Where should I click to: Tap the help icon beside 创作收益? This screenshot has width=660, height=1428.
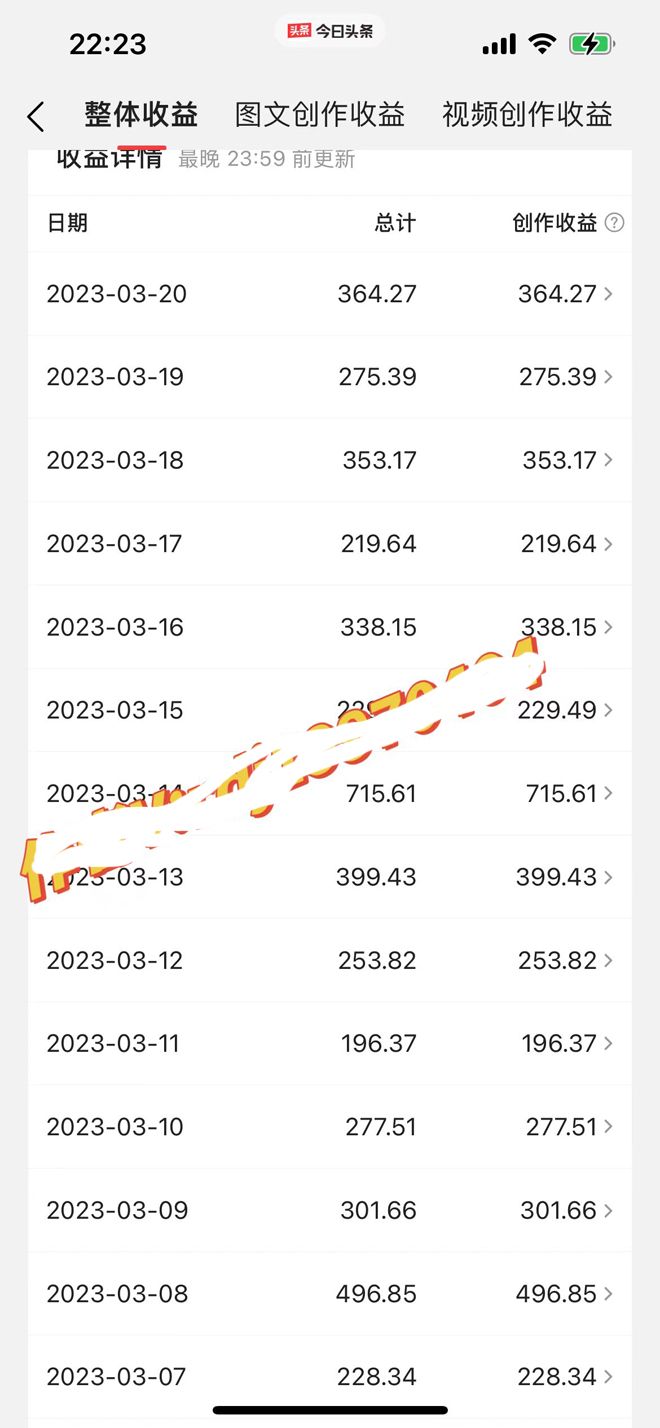click(x=615, y=223)
